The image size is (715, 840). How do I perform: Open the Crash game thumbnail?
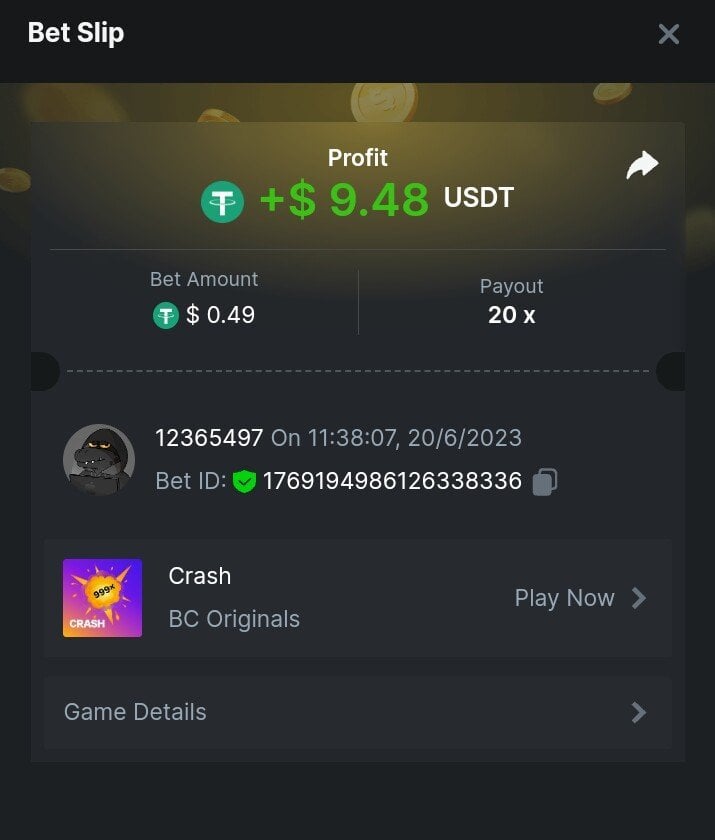click(102, 598)
